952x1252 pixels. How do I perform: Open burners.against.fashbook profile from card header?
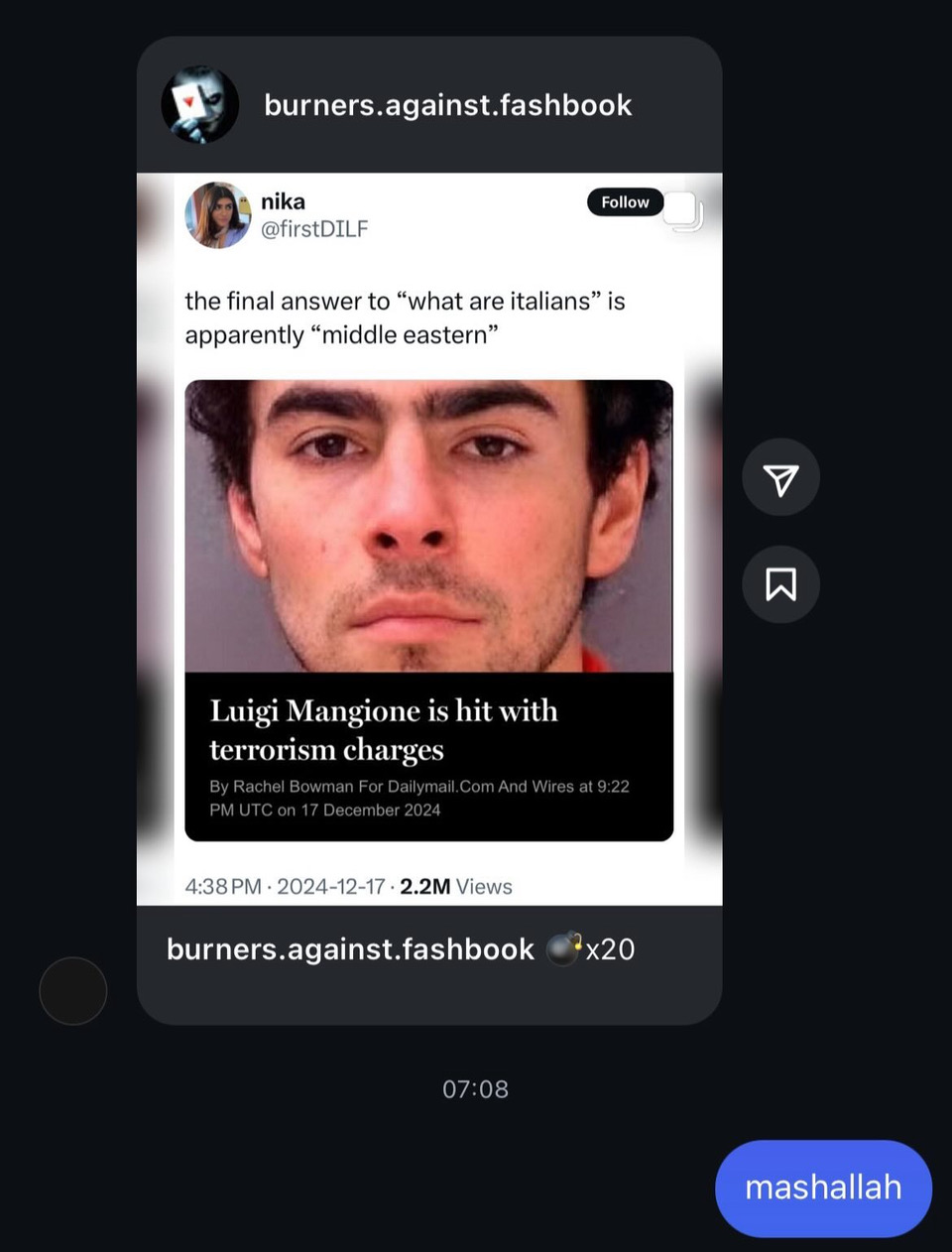pos(447,105)
